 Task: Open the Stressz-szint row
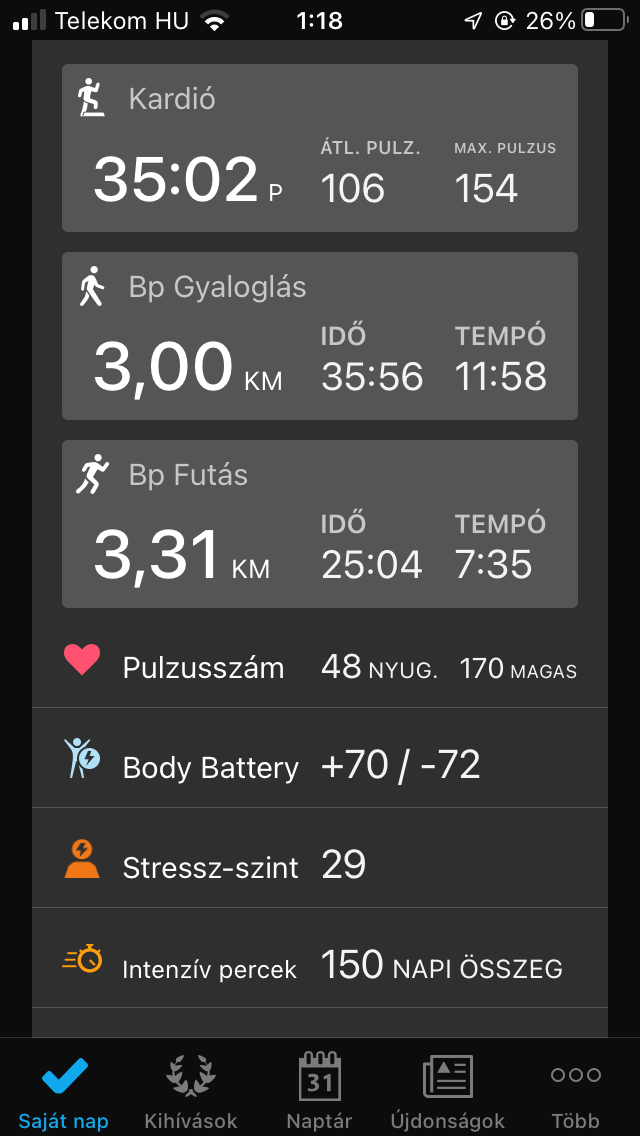tap(319, 866)
